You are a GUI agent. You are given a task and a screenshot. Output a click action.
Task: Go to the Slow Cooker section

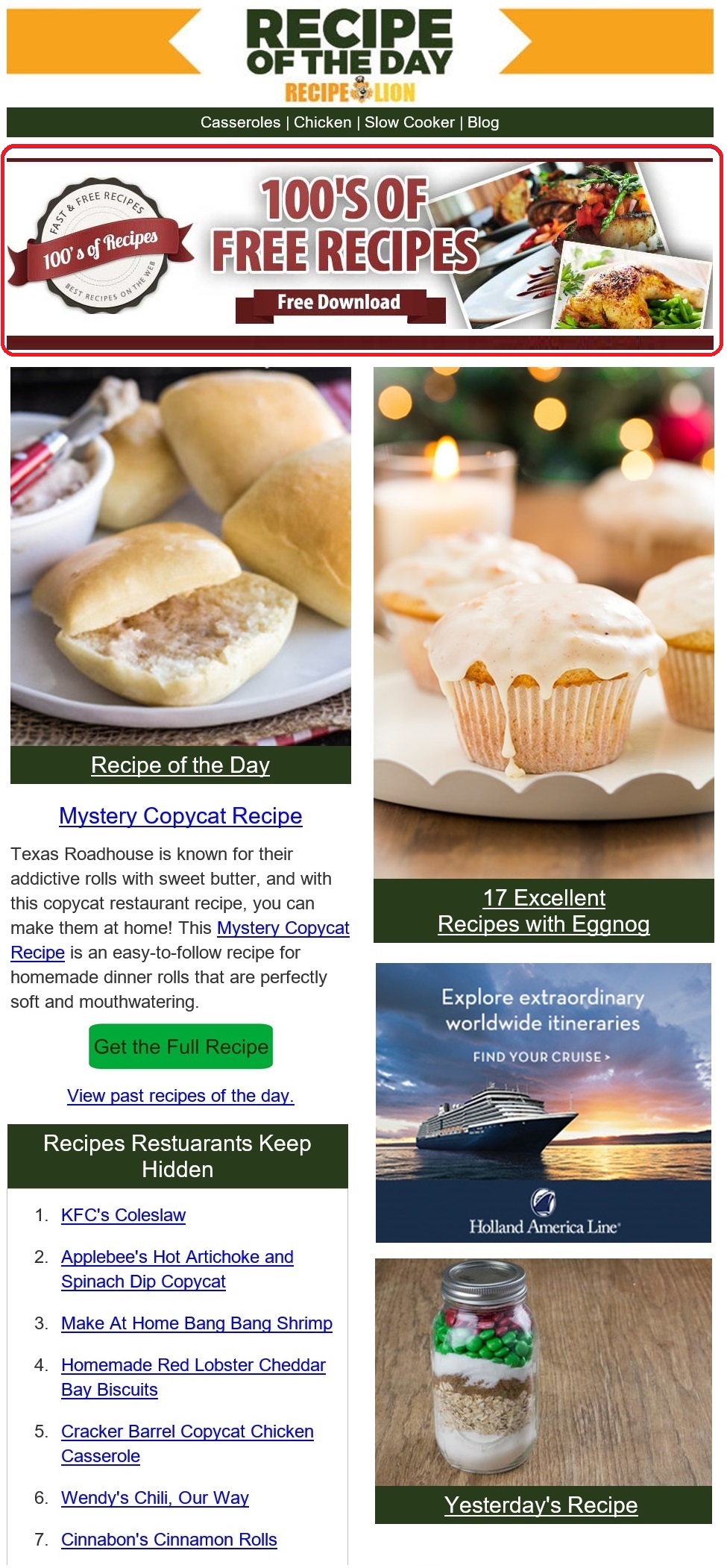409,122
